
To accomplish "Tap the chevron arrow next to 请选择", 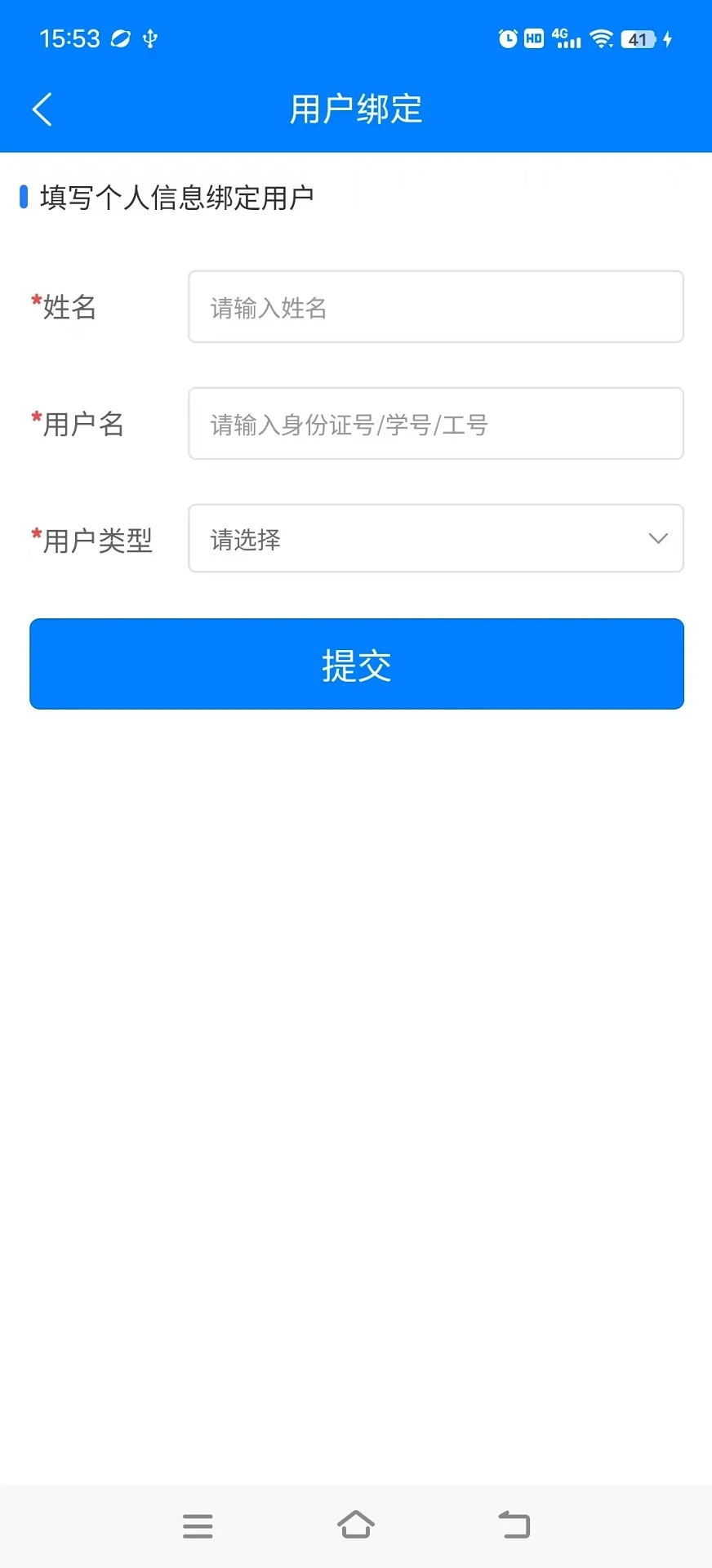I will [657, 539].
